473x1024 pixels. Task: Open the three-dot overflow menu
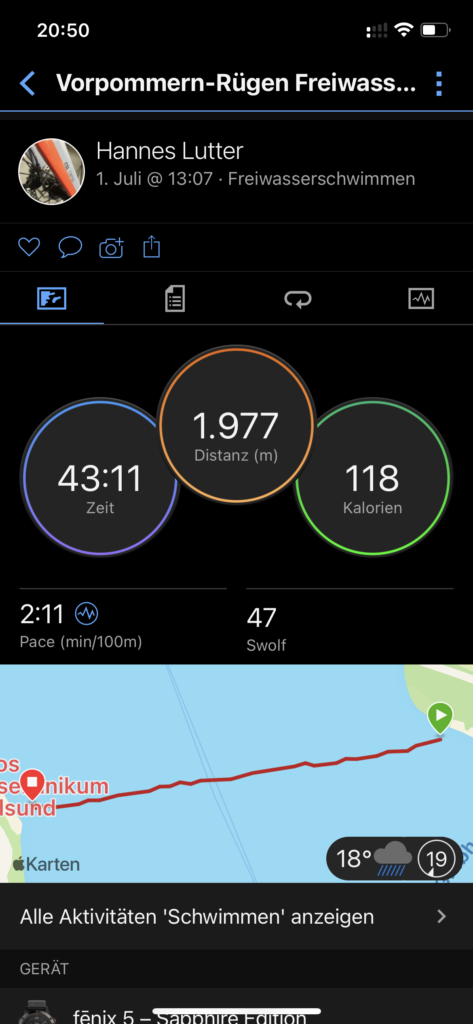(x=439, y=84)
